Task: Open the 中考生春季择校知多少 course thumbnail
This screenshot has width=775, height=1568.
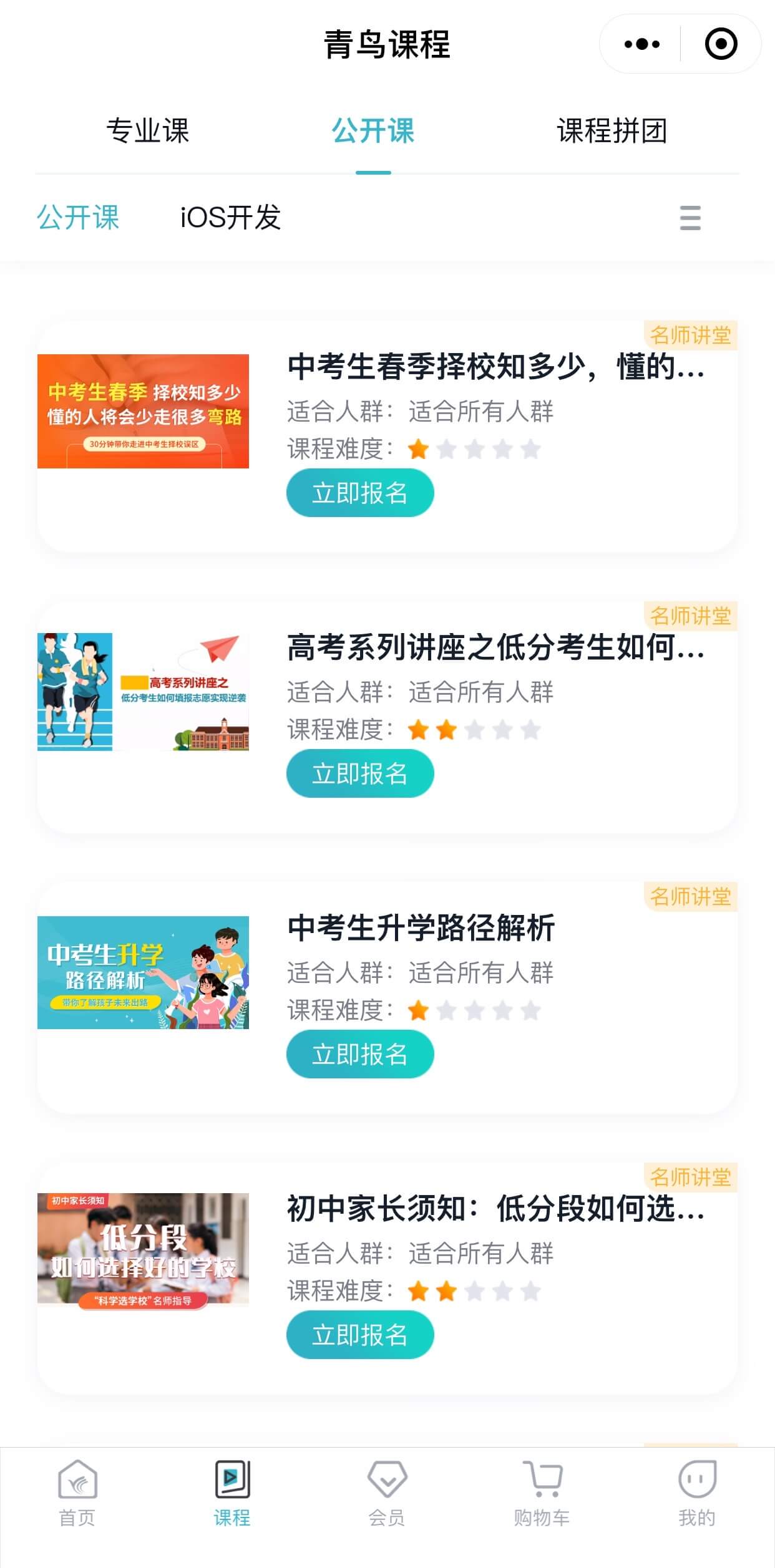Action: coord(143,411)
